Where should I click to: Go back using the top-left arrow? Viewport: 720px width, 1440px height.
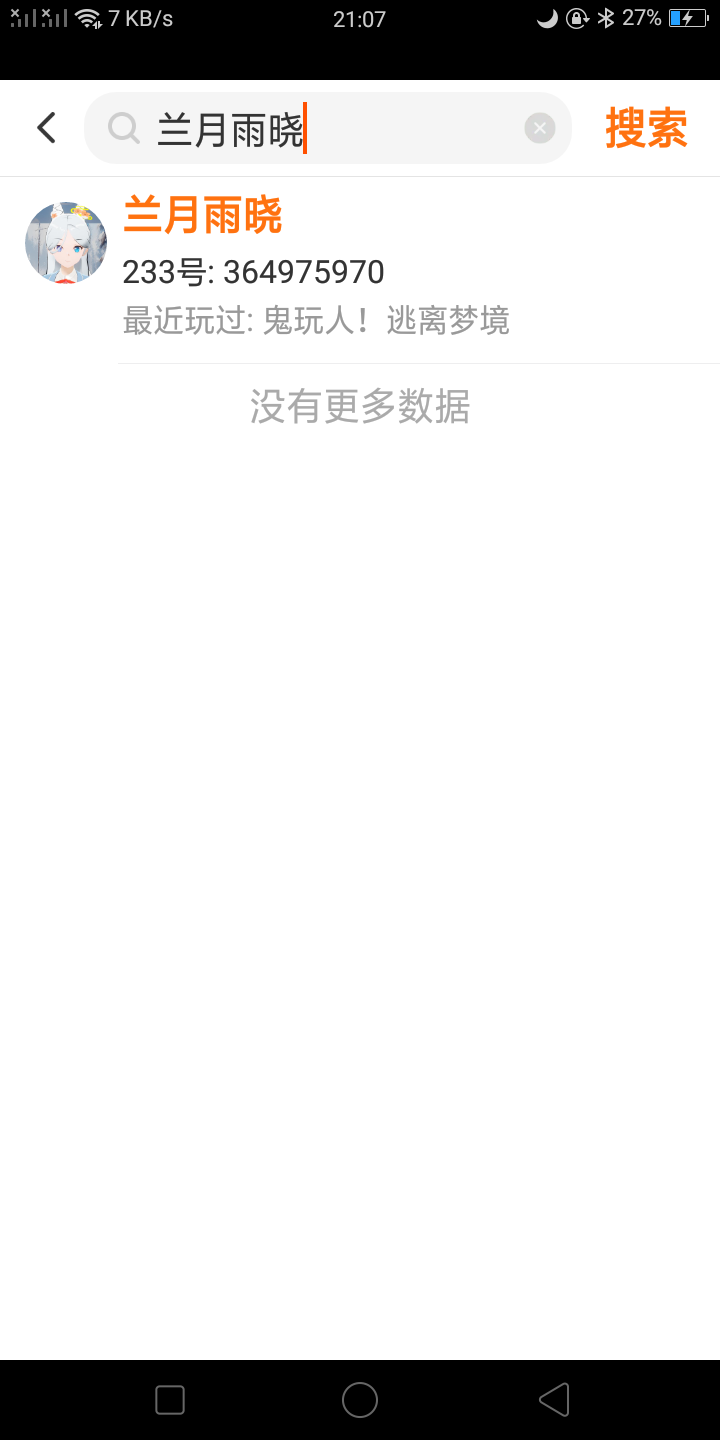pos(46,128)
